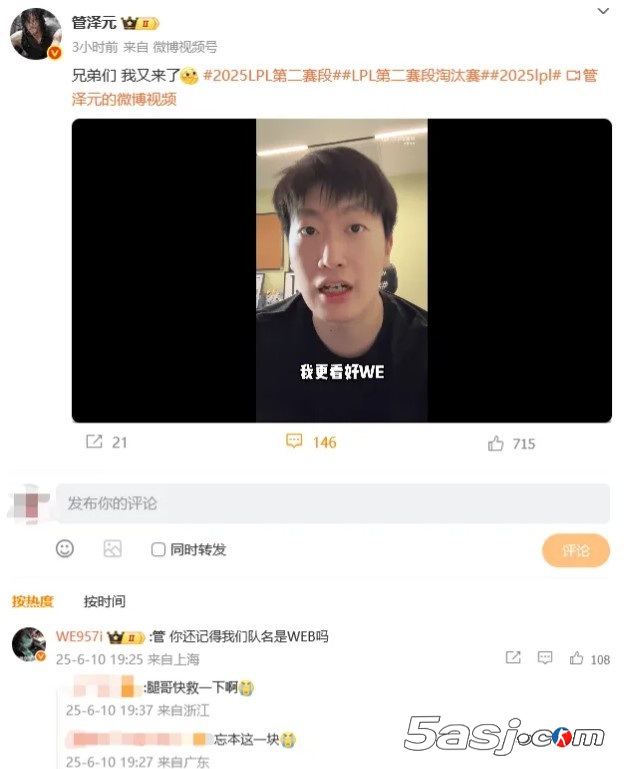Sort comments by 按热度
Image resolution: width=629 pixels, height=769 pixels.
pos(33,601)
